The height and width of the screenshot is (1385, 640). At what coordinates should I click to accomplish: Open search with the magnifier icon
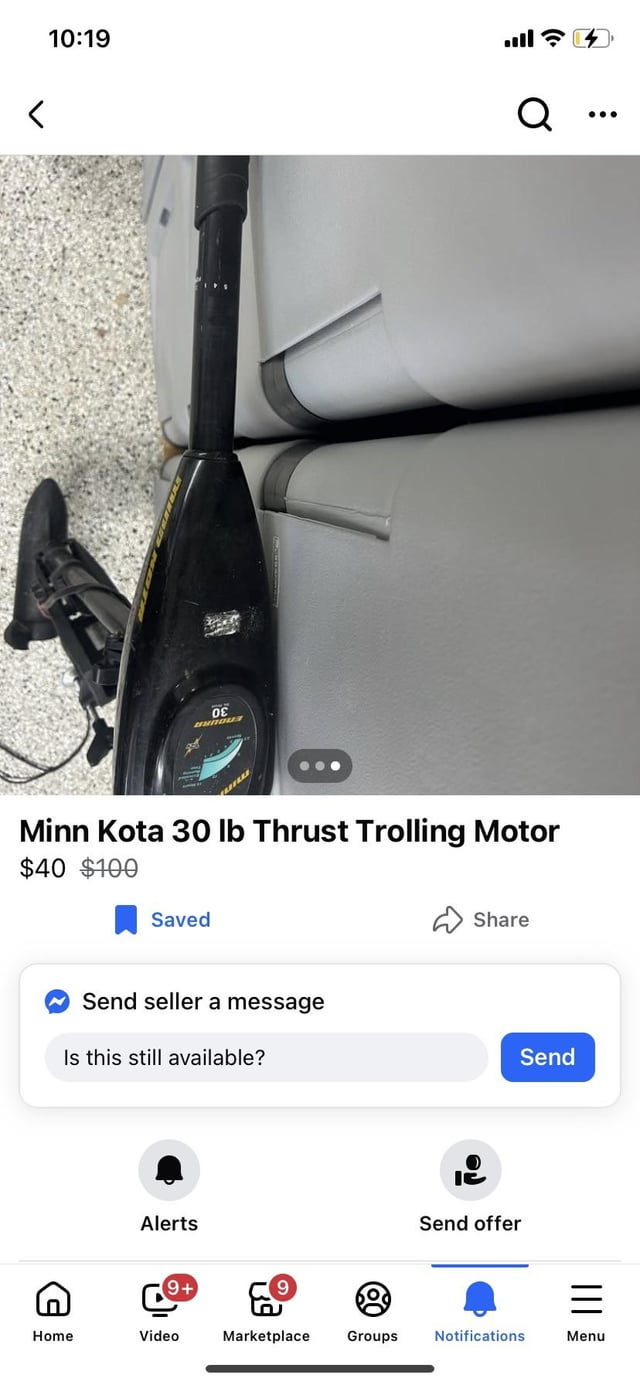coord(534,115)
